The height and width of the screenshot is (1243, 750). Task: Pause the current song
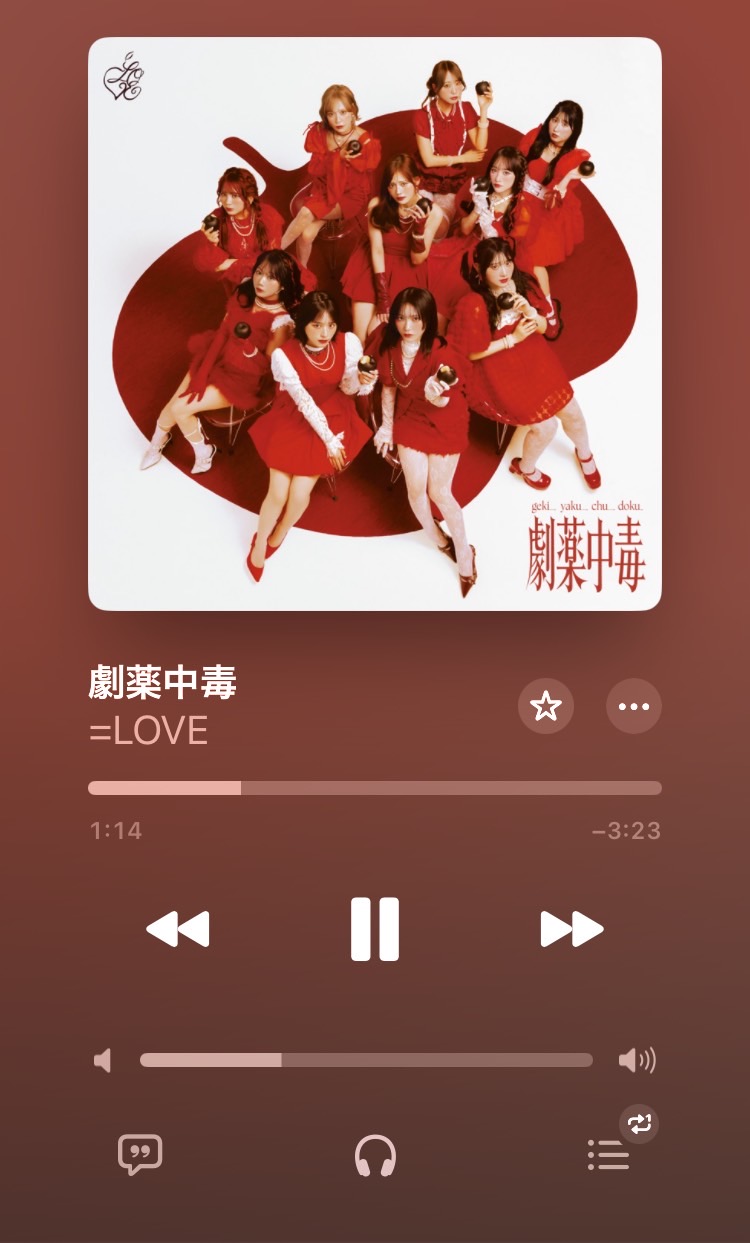[x=375, y=929]
